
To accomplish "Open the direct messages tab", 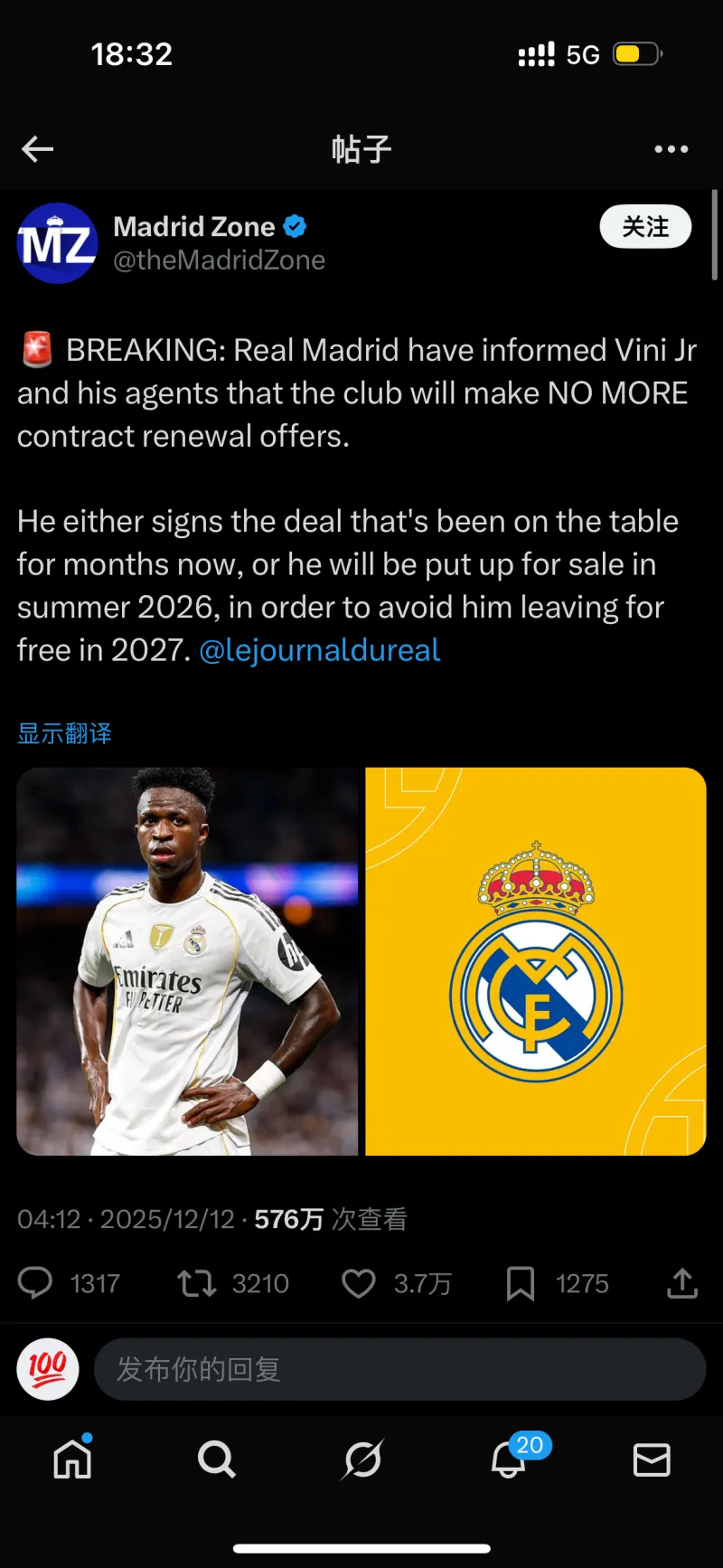I will click(x=652, y=1459).
